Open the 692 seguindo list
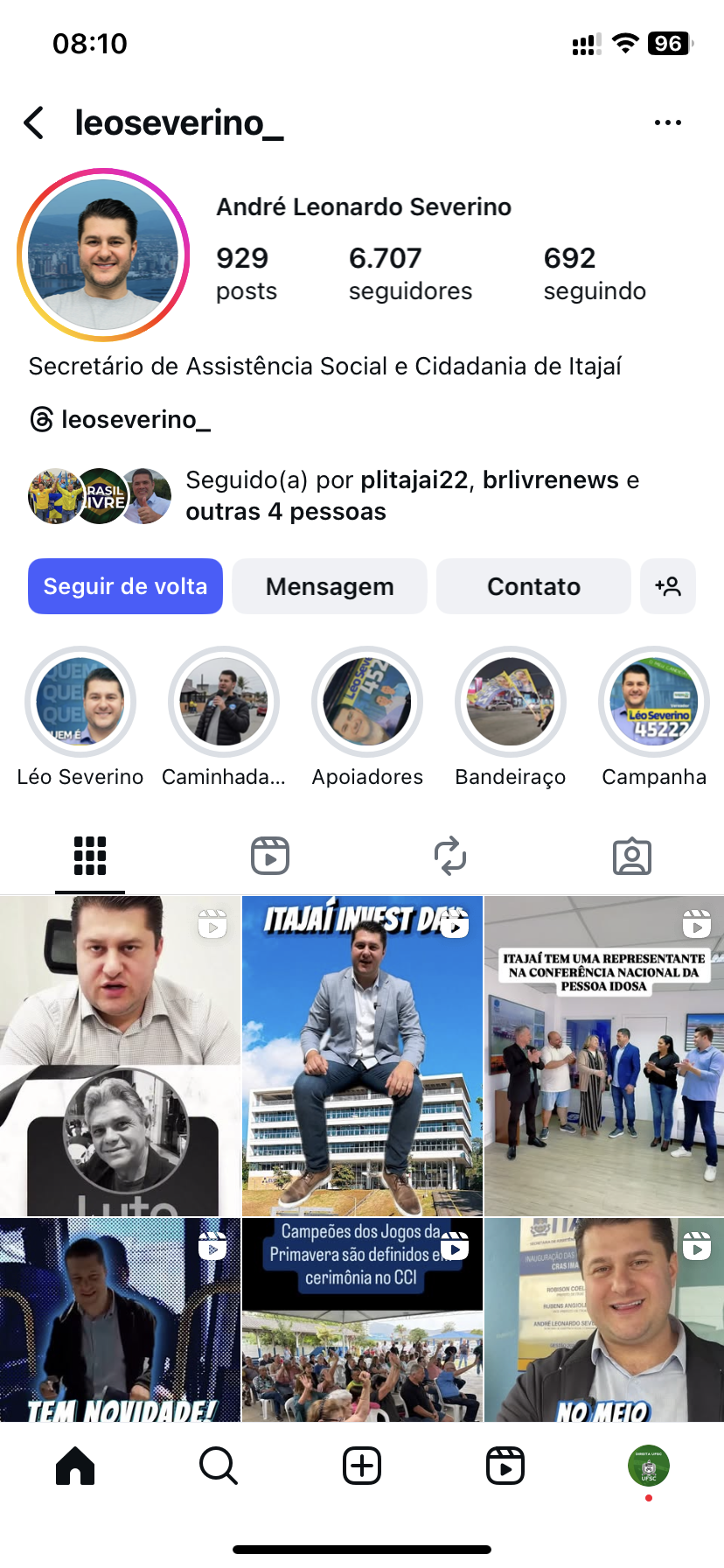The width and height of the screenshot is (724, 1568). click(x=595, y=273)
